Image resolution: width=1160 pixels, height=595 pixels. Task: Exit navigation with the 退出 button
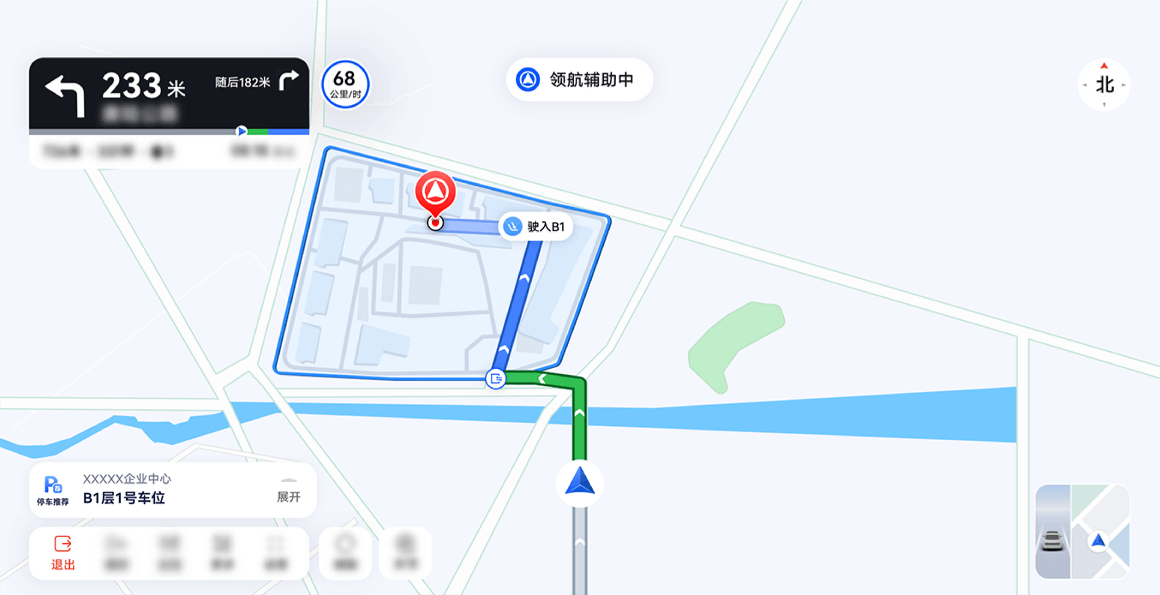coord(63,552)
